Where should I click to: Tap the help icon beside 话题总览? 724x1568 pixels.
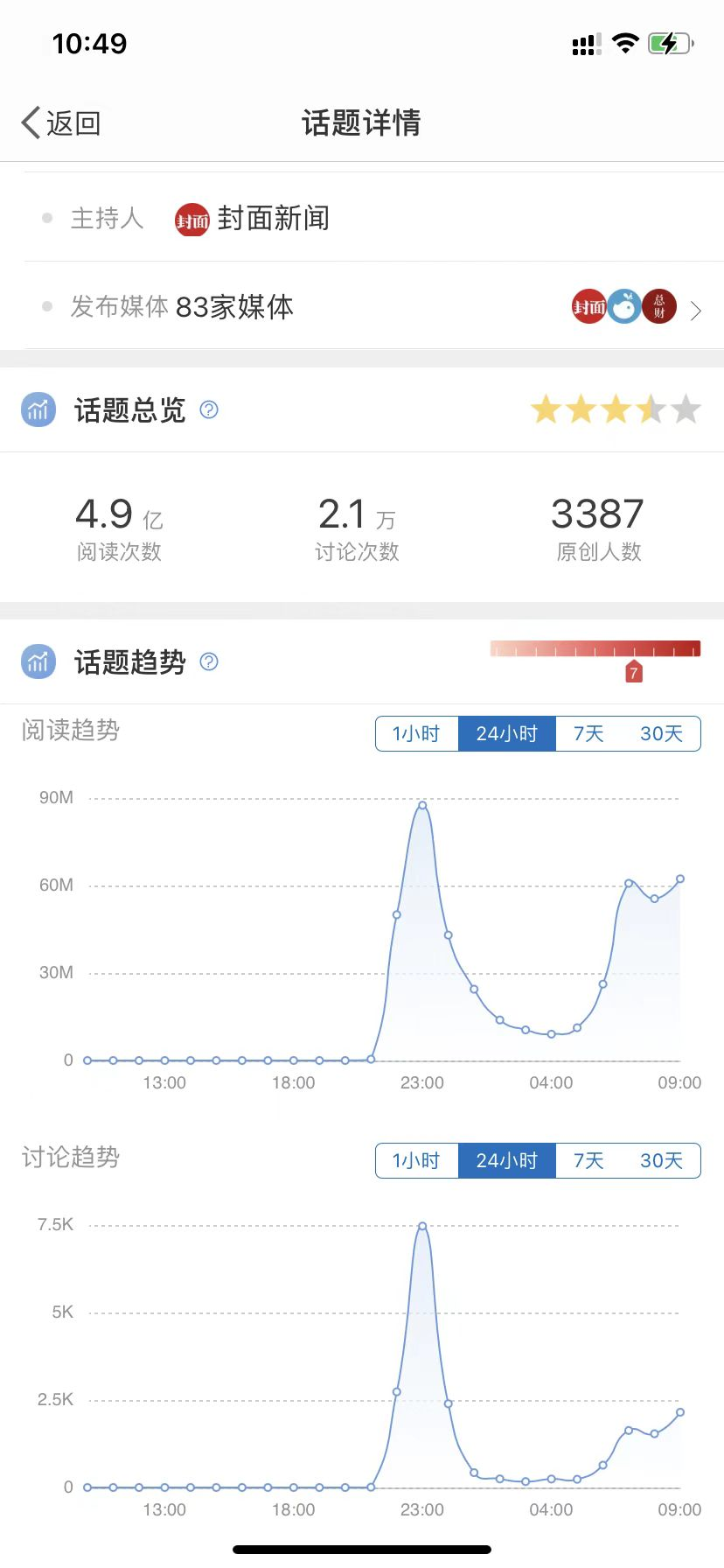[209, 409]
